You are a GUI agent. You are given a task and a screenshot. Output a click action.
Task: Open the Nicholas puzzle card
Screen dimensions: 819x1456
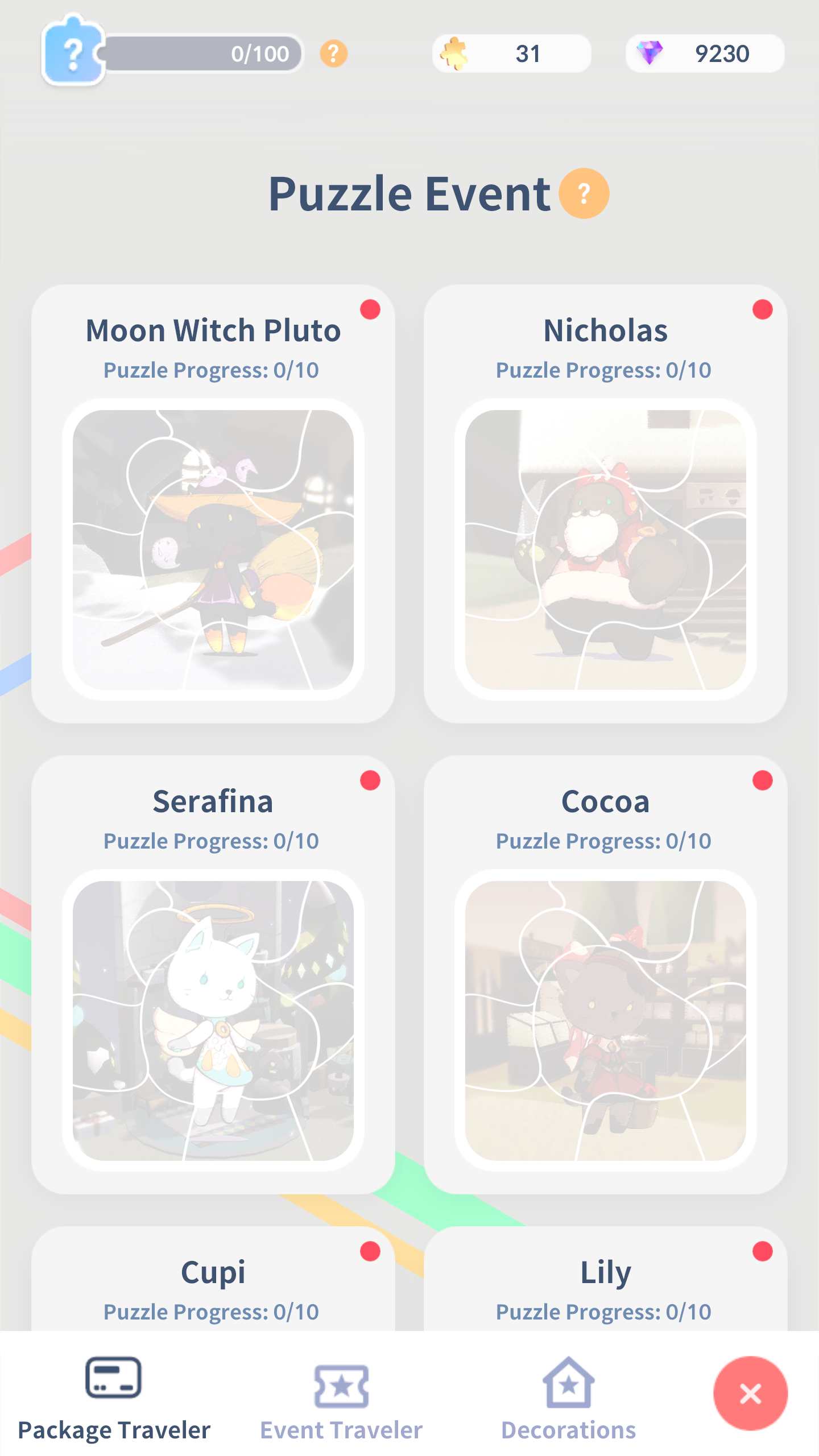click(605, 504)
